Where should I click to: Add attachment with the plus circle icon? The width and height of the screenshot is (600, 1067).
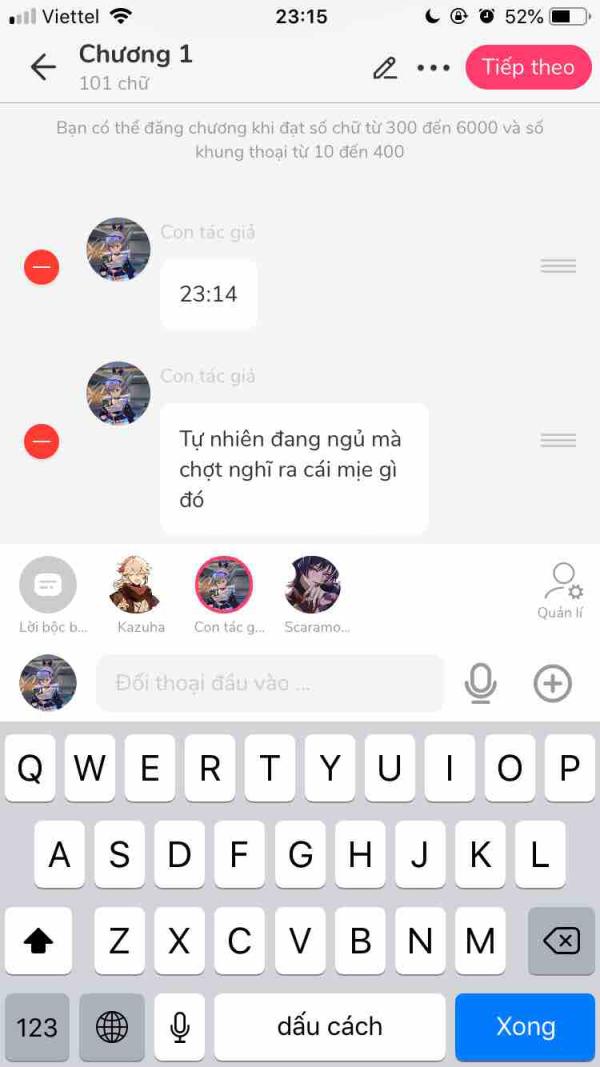[x=553, y=684]
